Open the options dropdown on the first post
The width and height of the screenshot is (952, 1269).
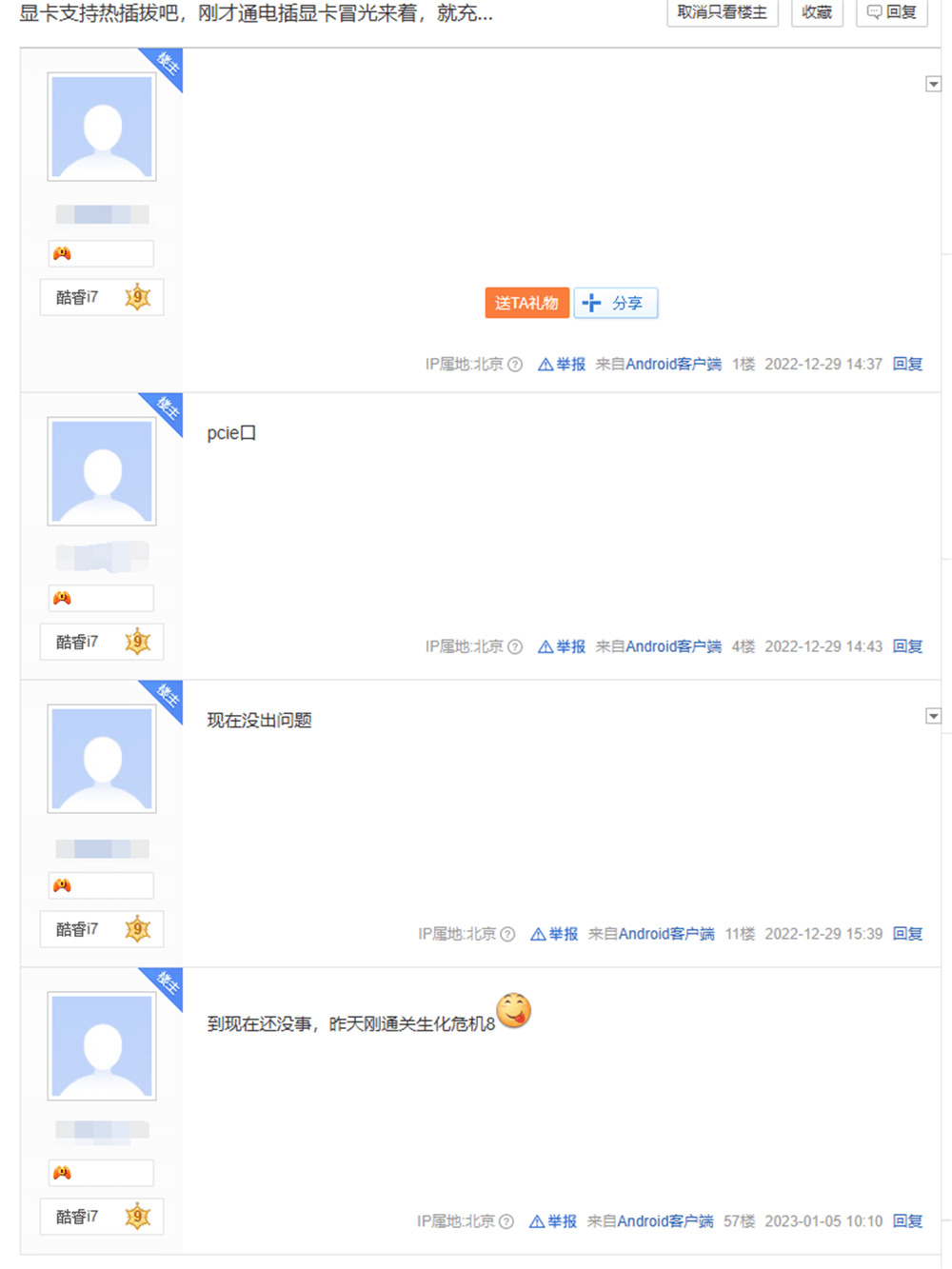tap(933, 84)
